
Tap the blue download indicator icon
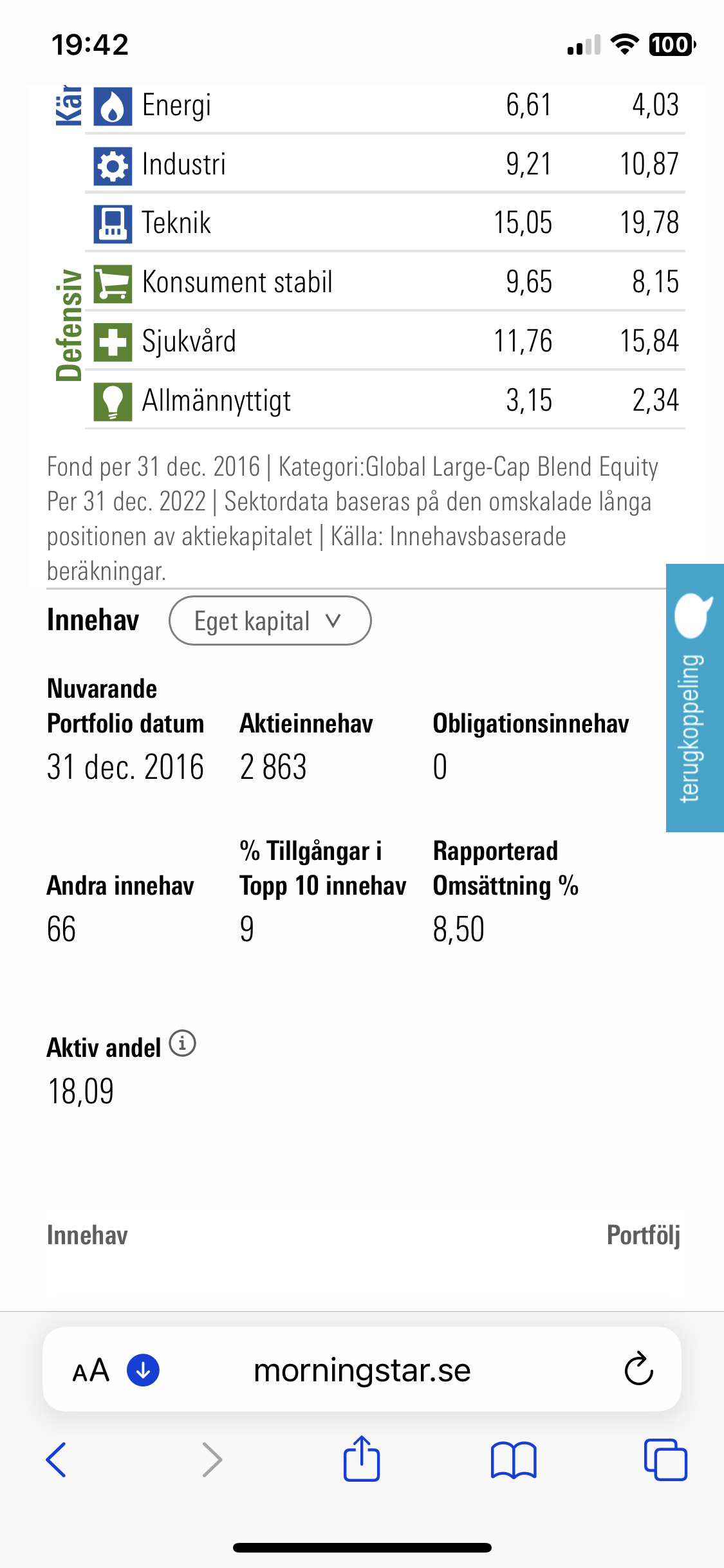coord(143,1370)
